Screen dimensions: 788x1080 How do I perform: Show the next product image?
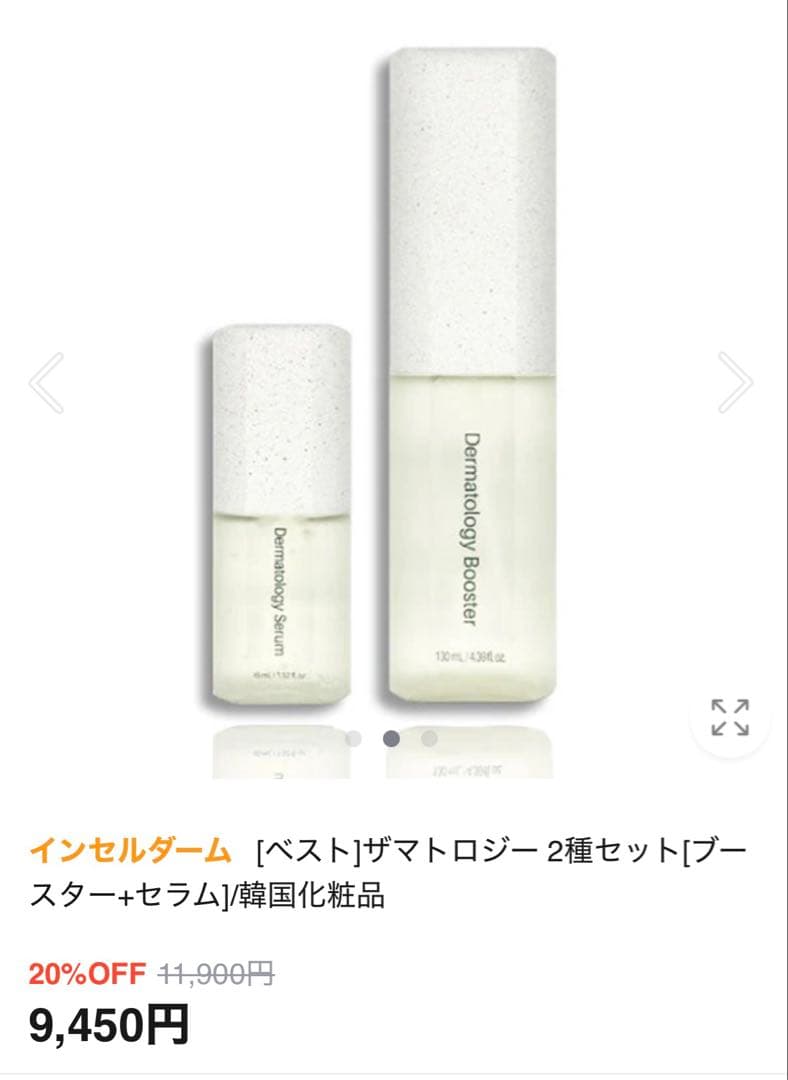point(735,383)
